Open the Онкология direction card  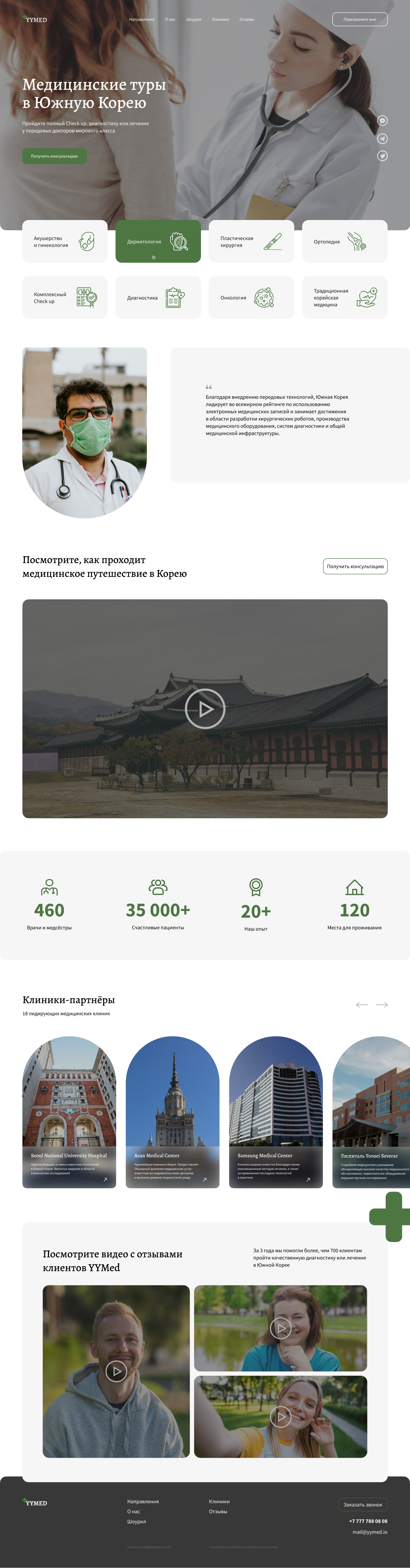coord(251,298)
